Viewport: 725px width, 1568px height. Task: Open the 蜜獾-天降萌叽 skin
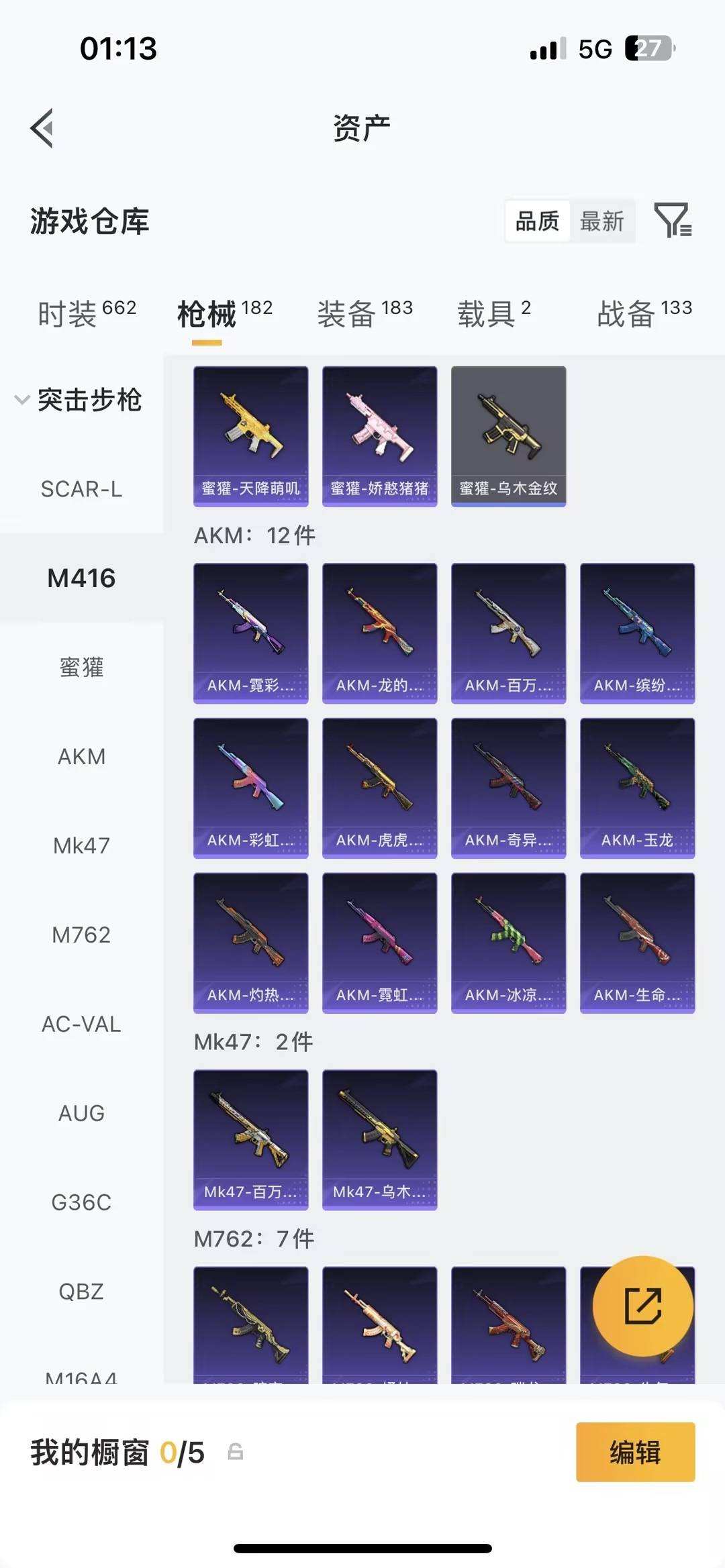pos(250,436)
